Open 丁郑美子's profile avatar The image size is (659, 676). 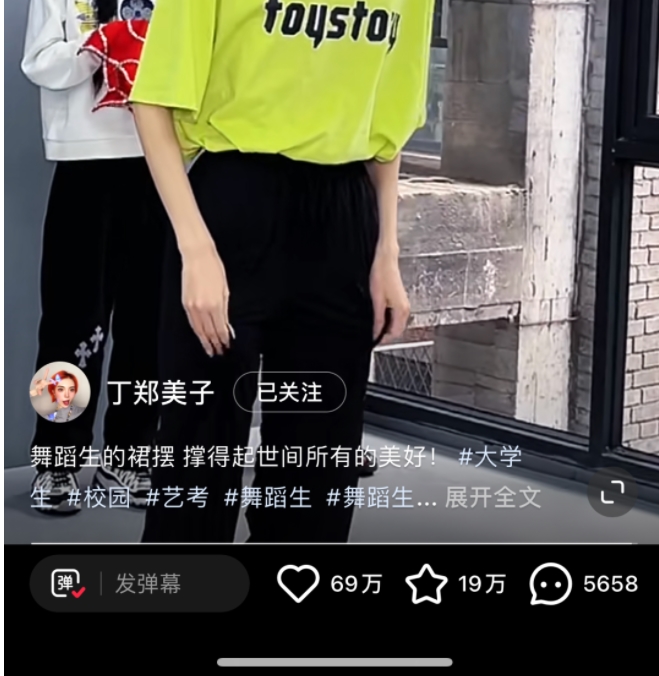pos(60,392)
